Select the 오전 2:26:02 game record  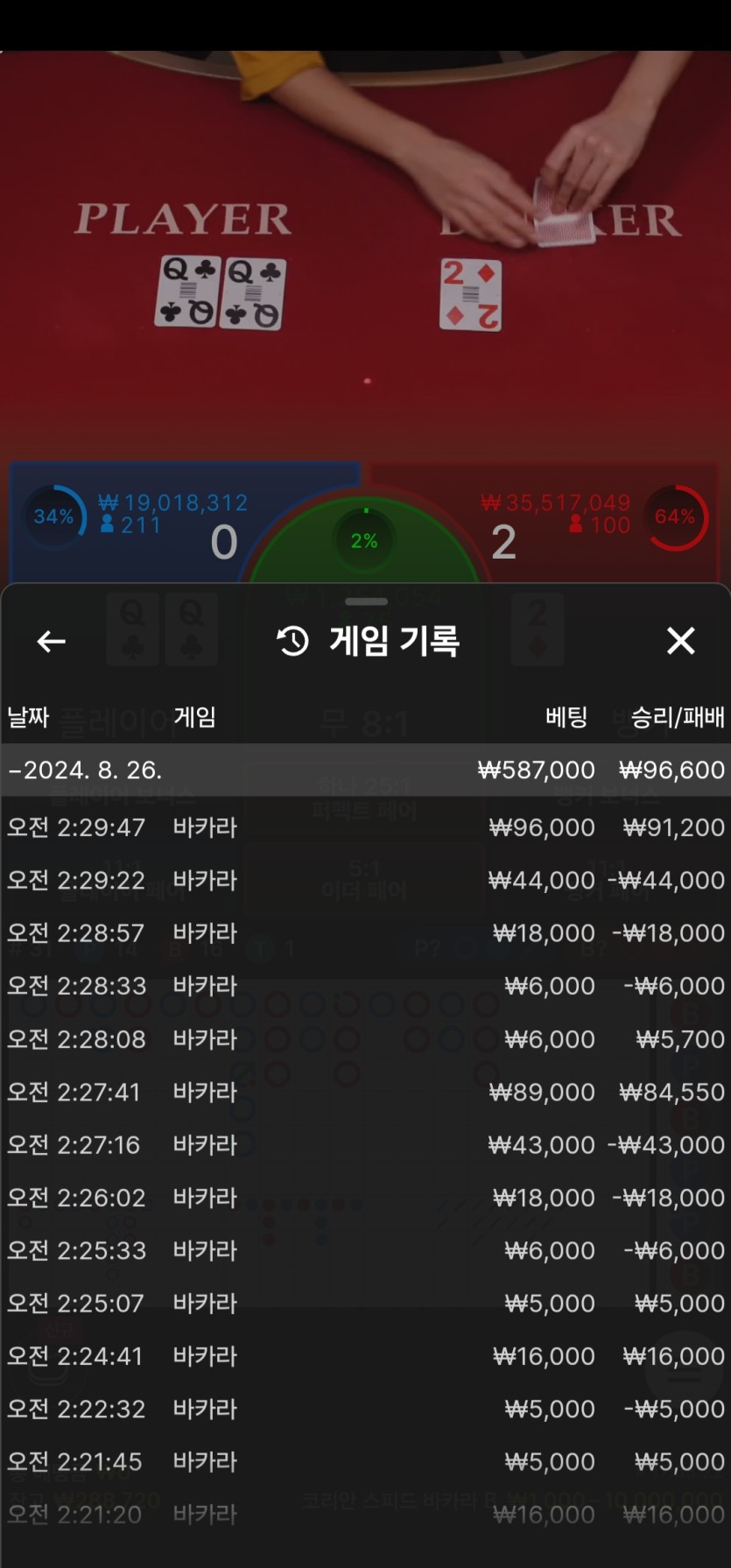pyautogui.click(x=365, y=1198)
